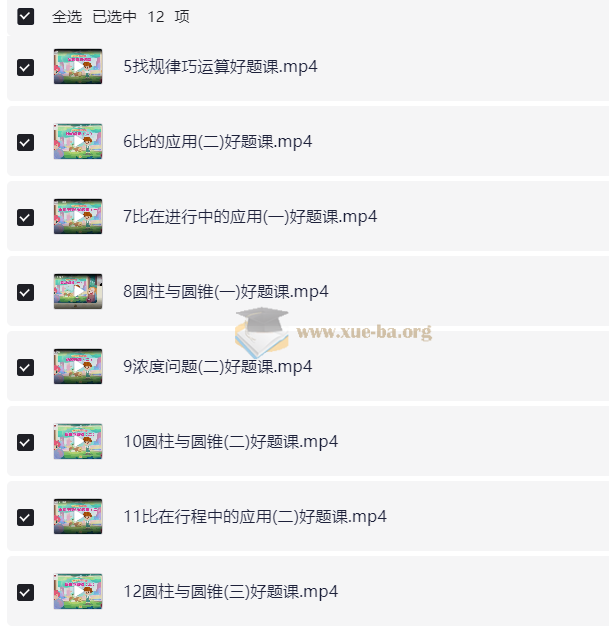Open 9浓度问题(二)好题课.mp4 video
The image size is (609, 627).
[217, 367]
